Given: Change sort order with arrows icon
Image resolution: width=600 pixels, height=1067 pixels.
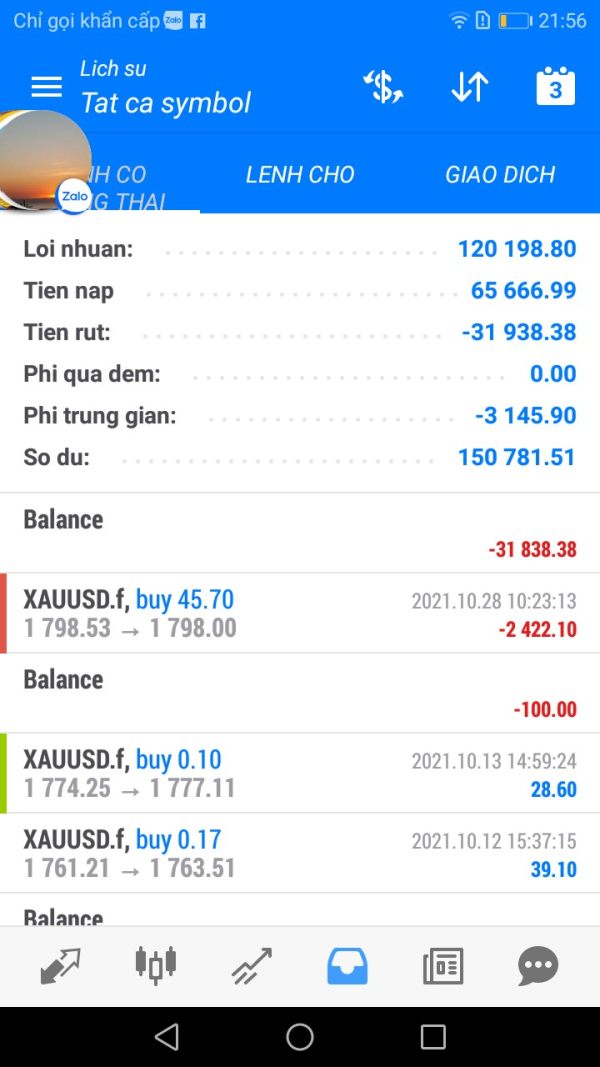Looking at the screenshot, I should 470,87.
